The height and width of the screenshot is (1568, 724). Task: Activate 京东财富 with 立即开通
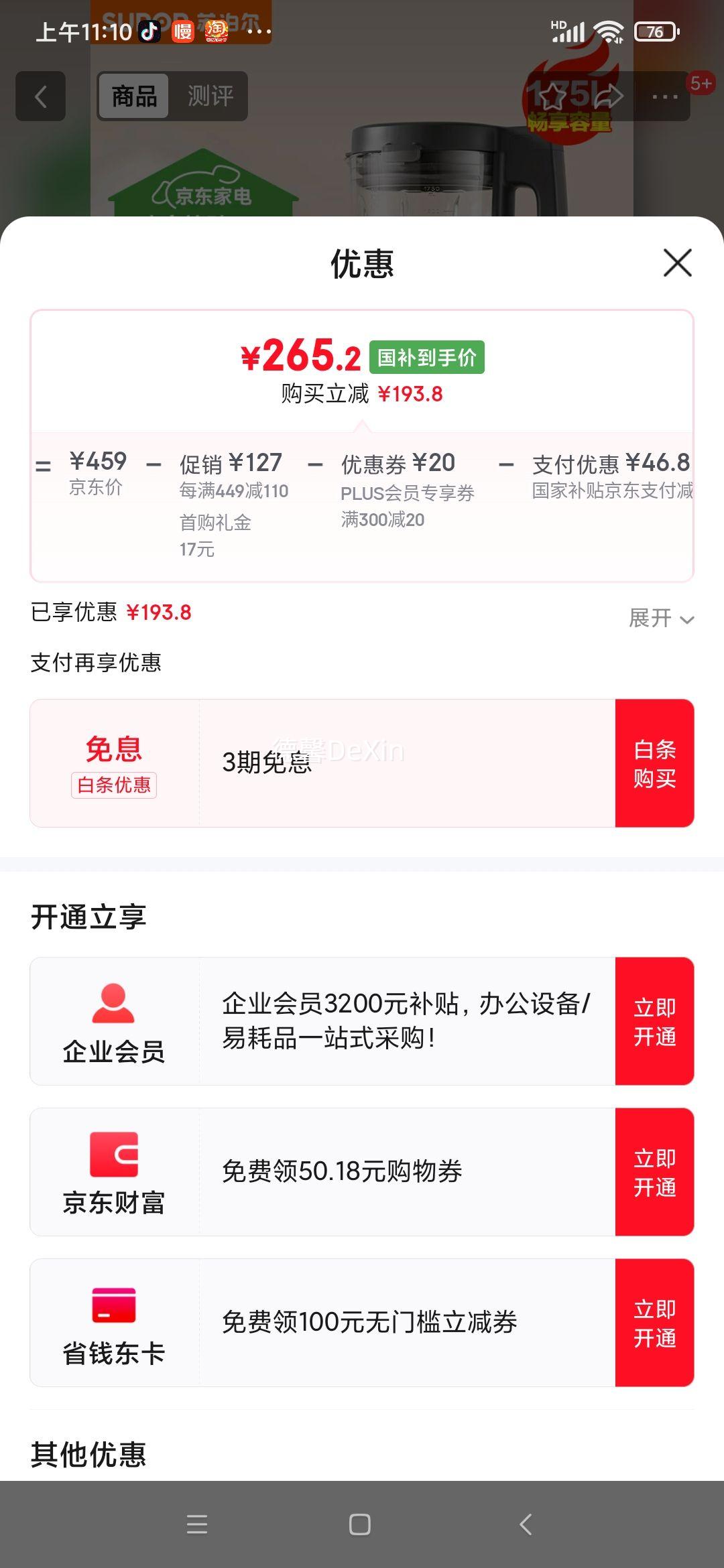[x=654, y=1172]
